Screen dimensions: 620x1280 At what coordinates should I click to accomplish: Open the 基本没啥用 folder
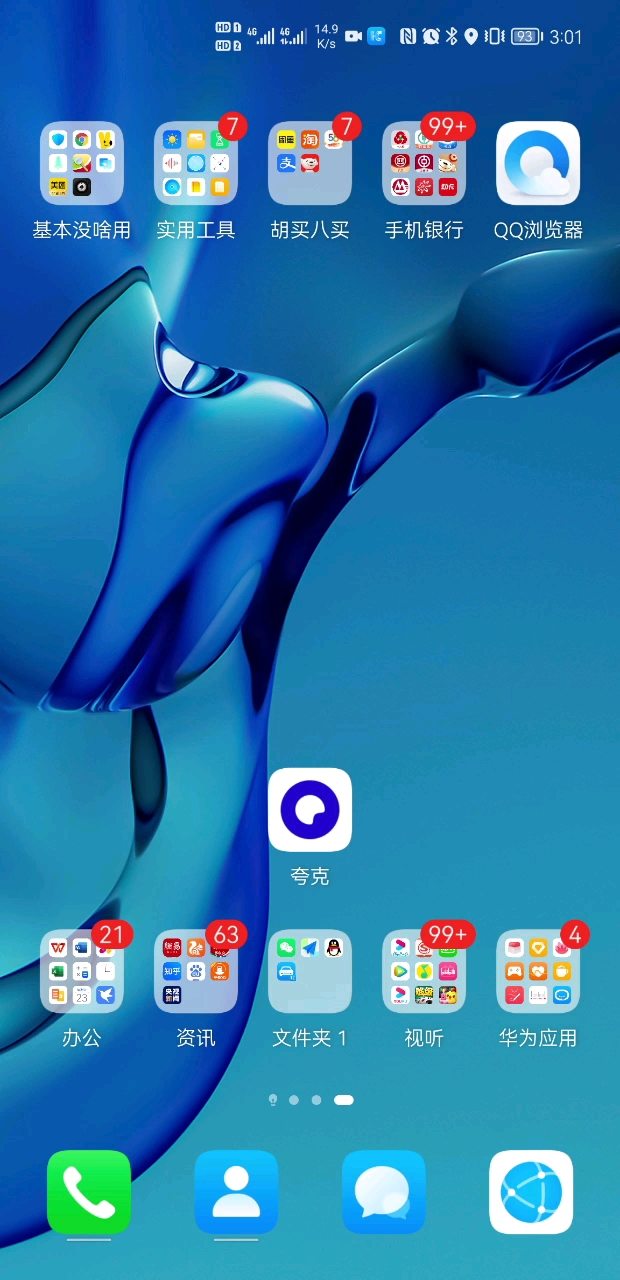82,164
